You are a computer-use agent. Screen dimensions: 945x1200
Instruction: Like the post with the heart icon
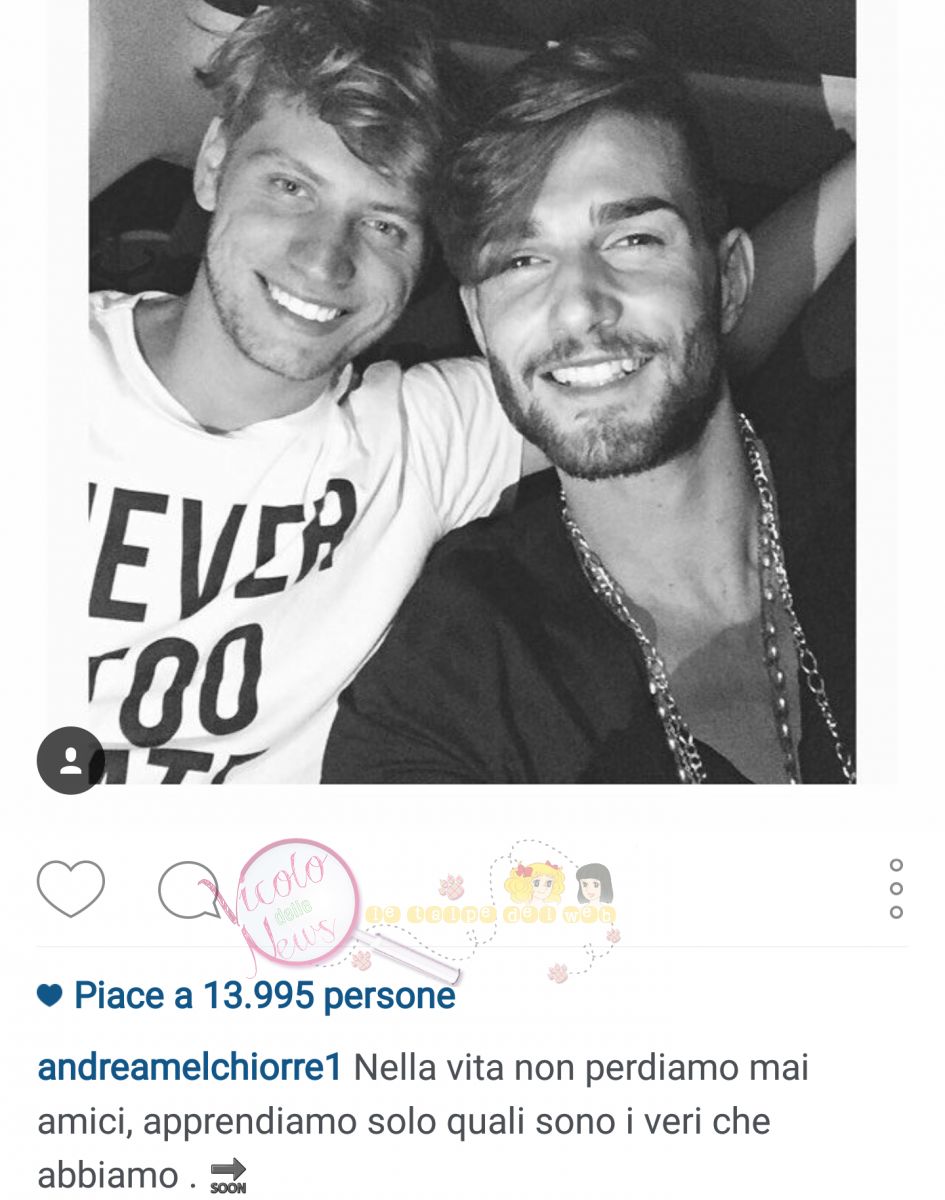pos(70,888)
